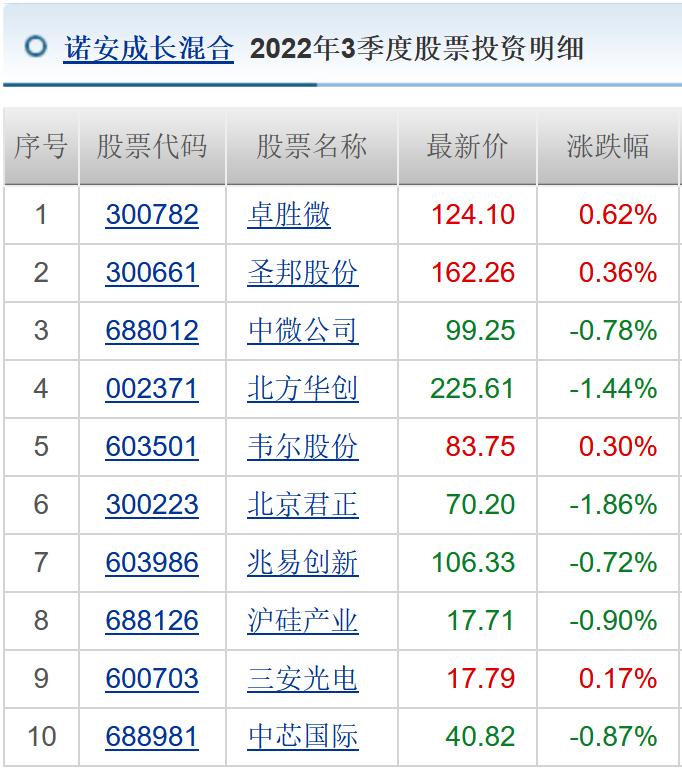Screen dimensions: 682x768
Task: View 三安光电 stock details
Action: [x=302, y=678]
